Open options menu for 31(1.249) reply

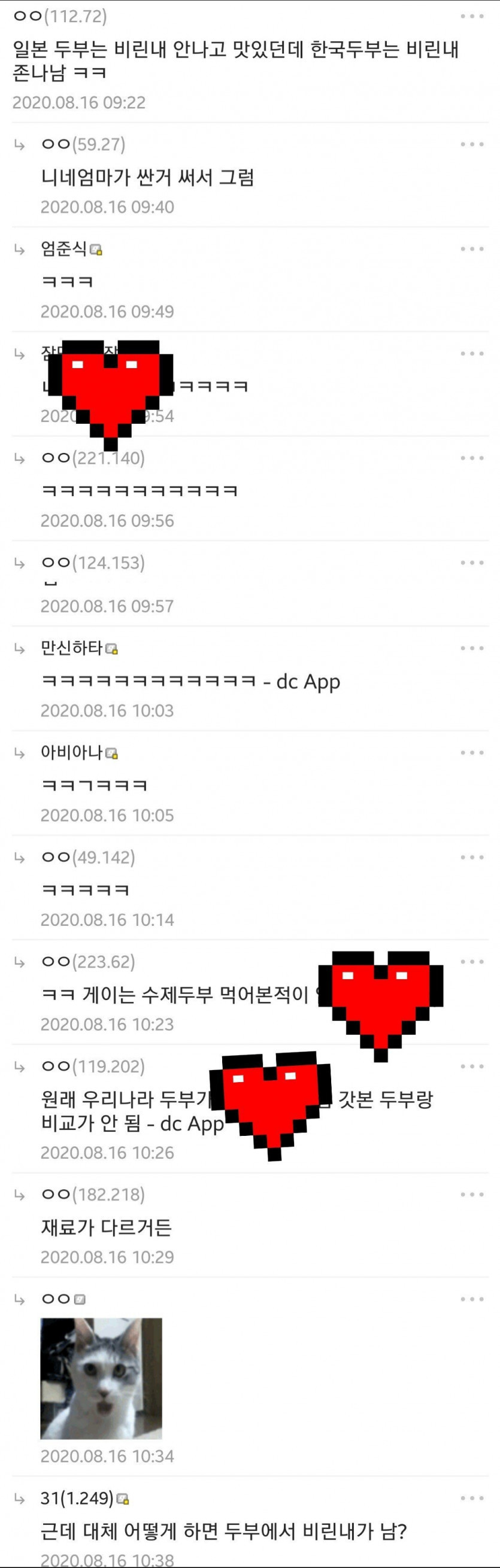point(471,1498)
